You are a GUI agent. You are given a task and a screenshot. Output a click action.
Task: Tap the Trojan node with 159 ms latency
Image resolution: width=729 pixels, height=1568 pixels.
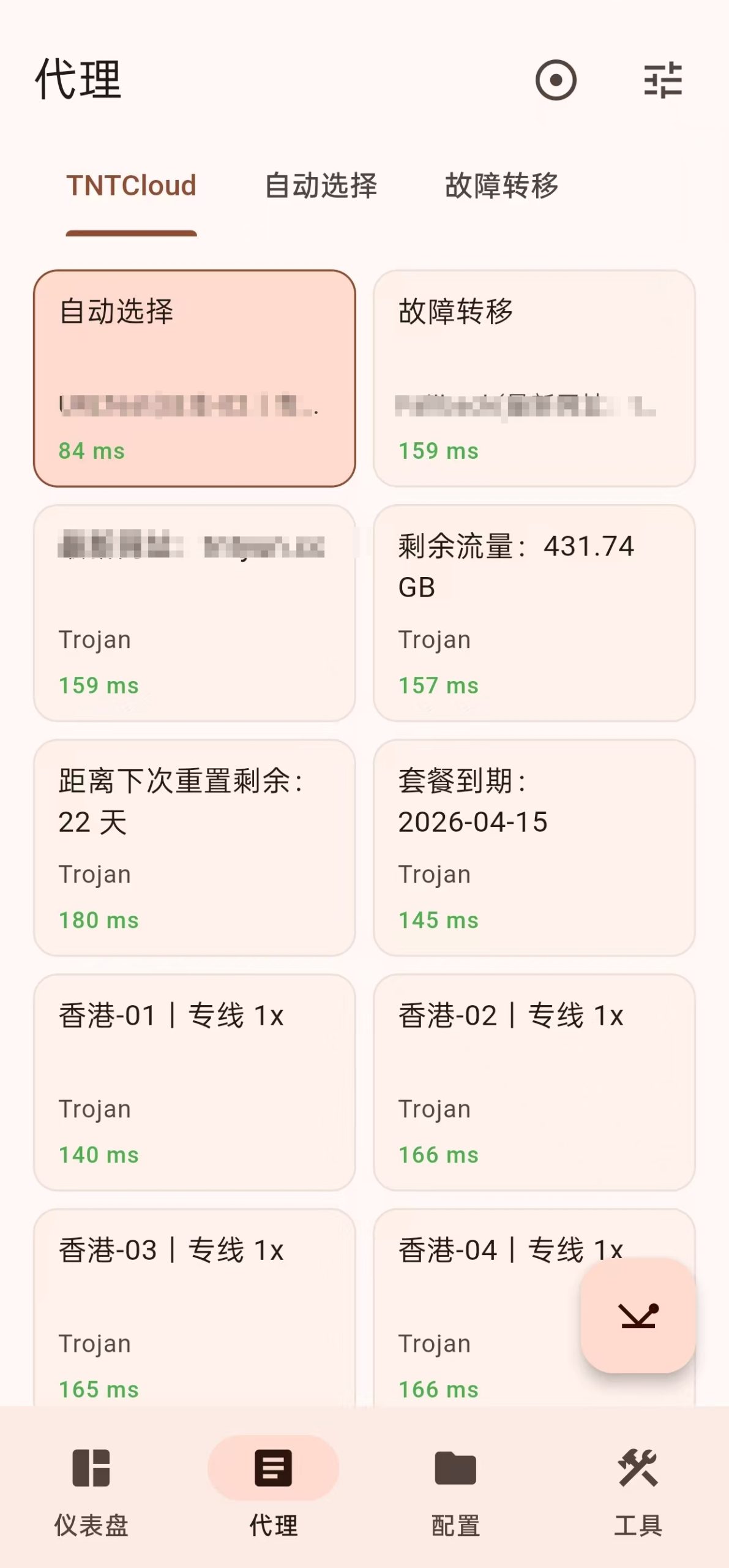(195, 612)
